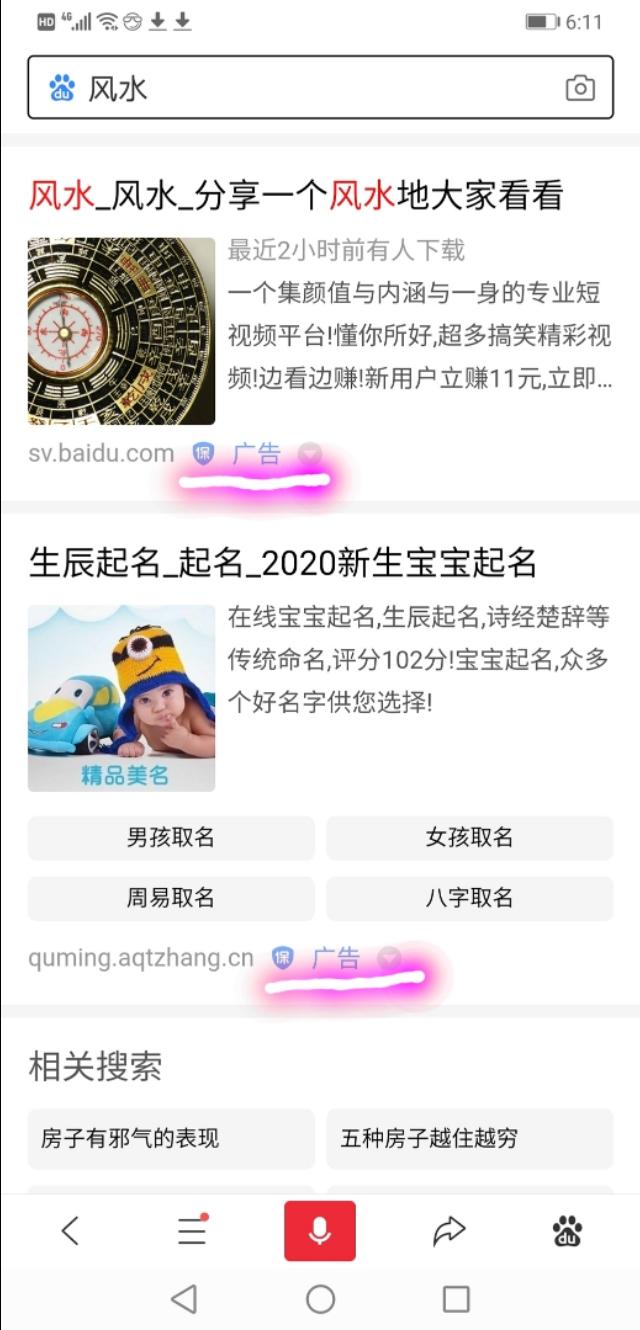Open the compass thumbnail result
Screen dimensions: 640x1330
click(x=121, y=331)
